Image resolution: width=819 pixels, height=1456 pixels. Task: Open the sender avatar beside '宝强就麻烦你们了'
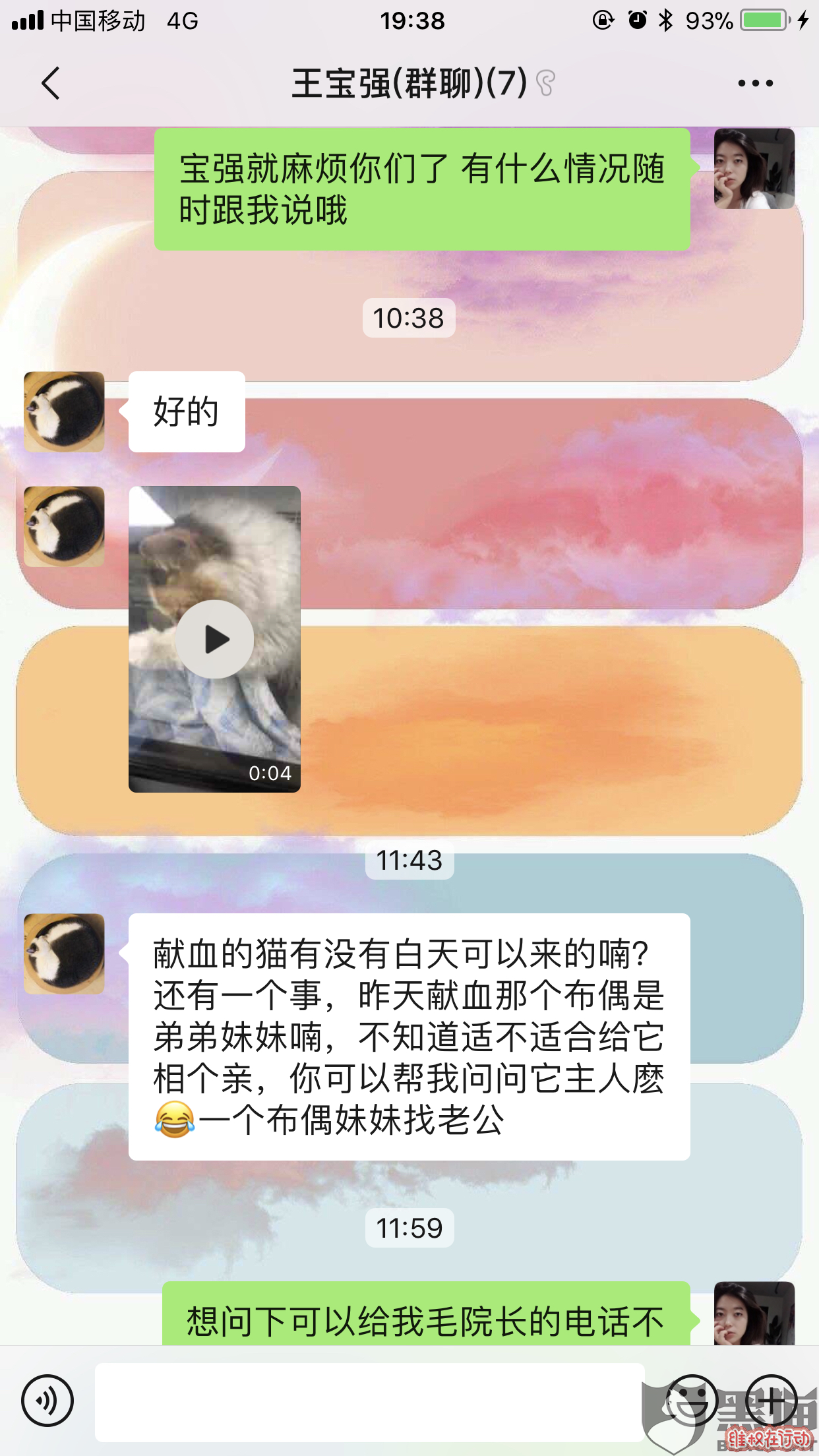[x=754, y=169]
